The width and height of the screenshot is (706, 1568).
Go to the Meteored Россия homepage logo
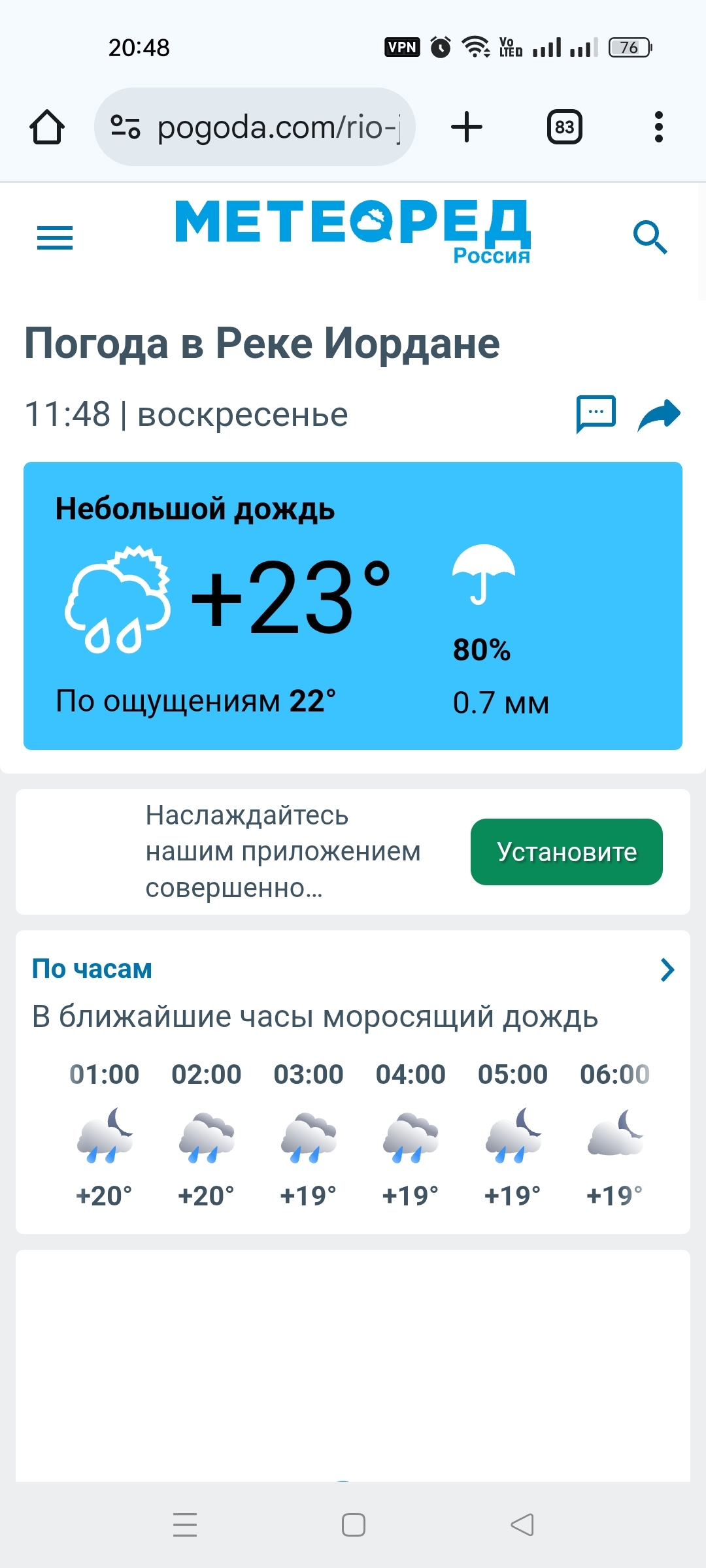(x=353, y=230)
